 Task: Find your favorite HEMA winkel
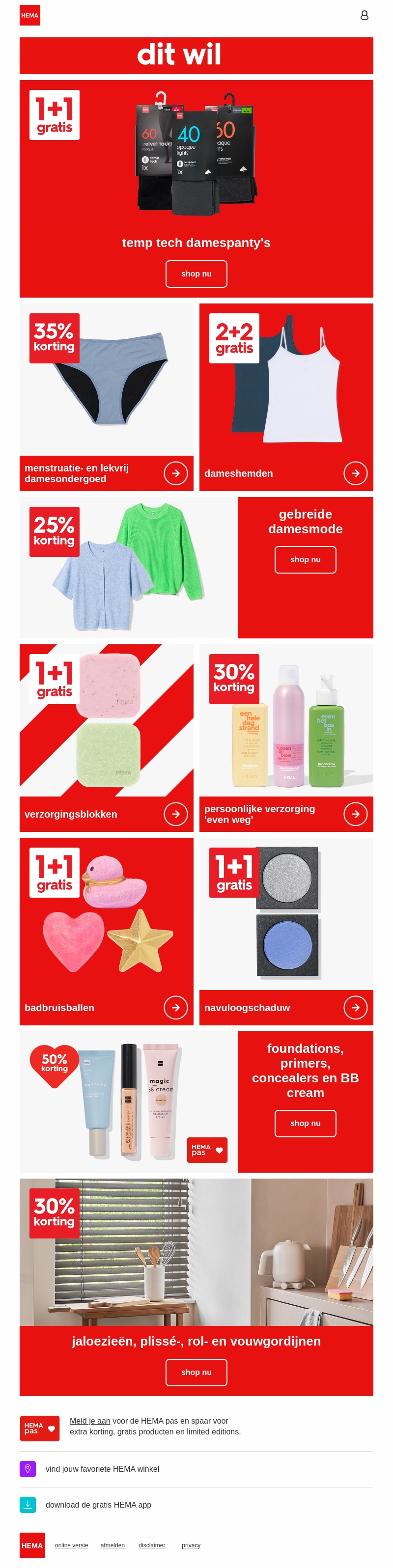[x=102, y=1469]
